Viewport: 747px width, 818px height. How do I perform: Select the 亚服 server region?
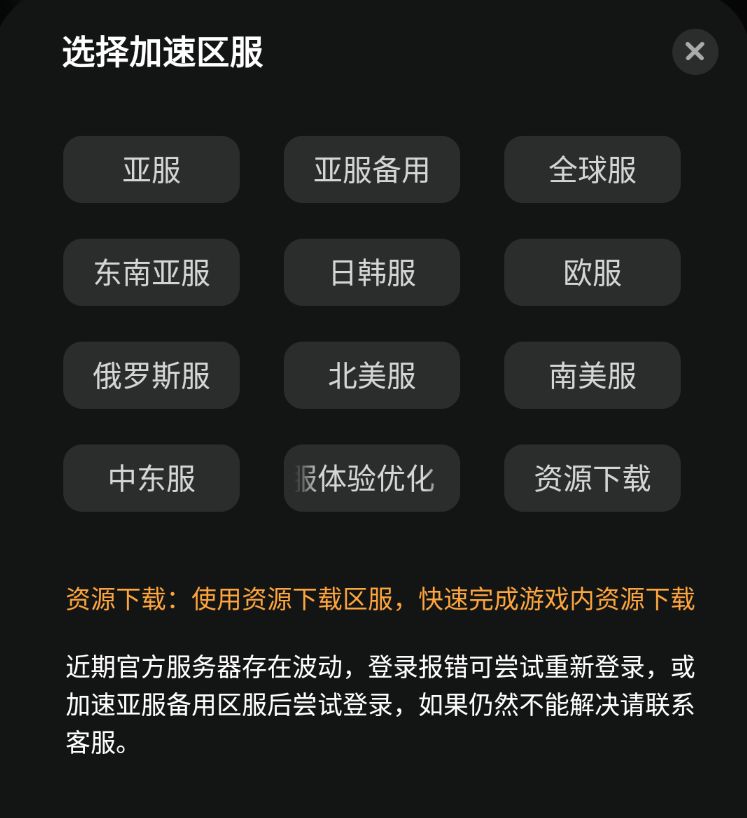coord(151,169)
